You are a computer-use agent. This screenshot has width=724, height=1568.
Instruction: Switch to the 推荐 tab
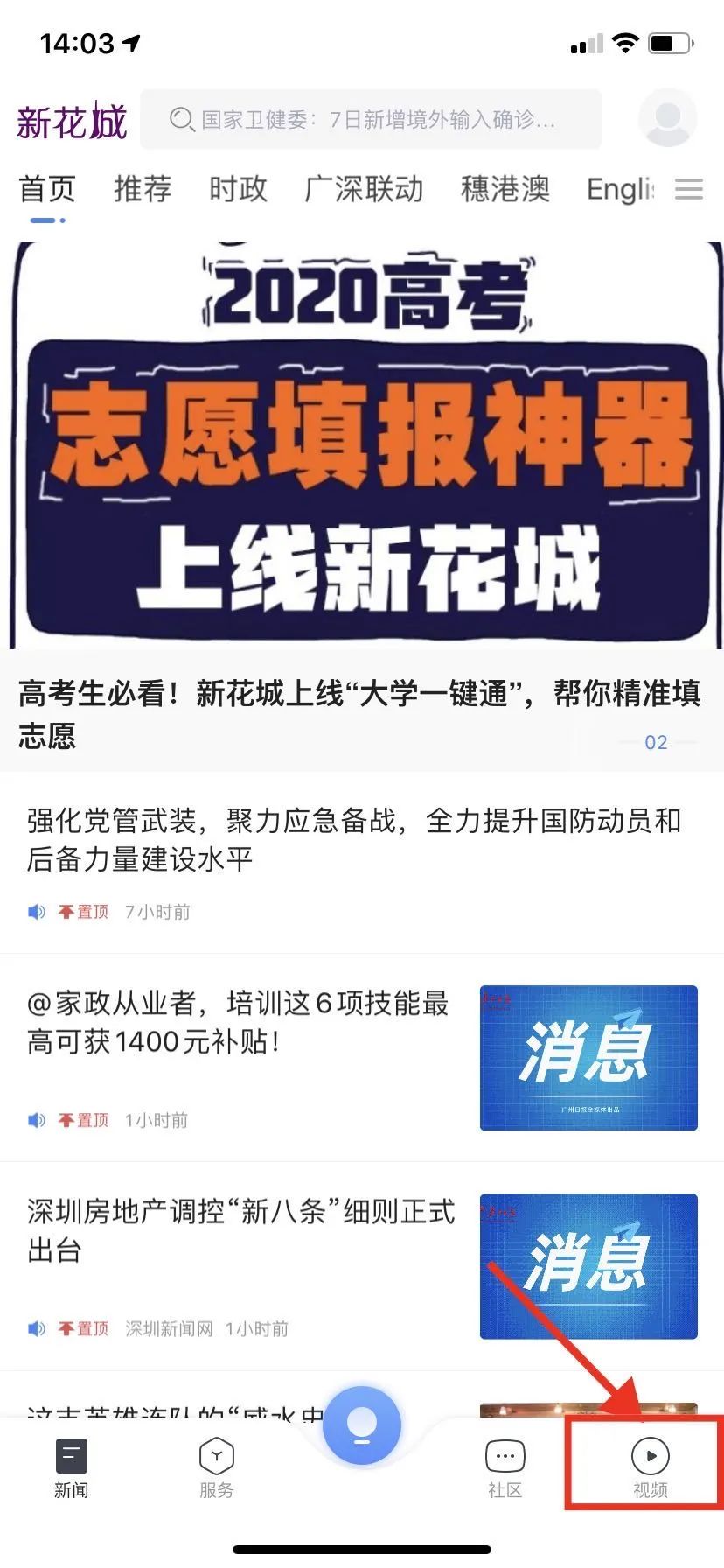(143, 189)
